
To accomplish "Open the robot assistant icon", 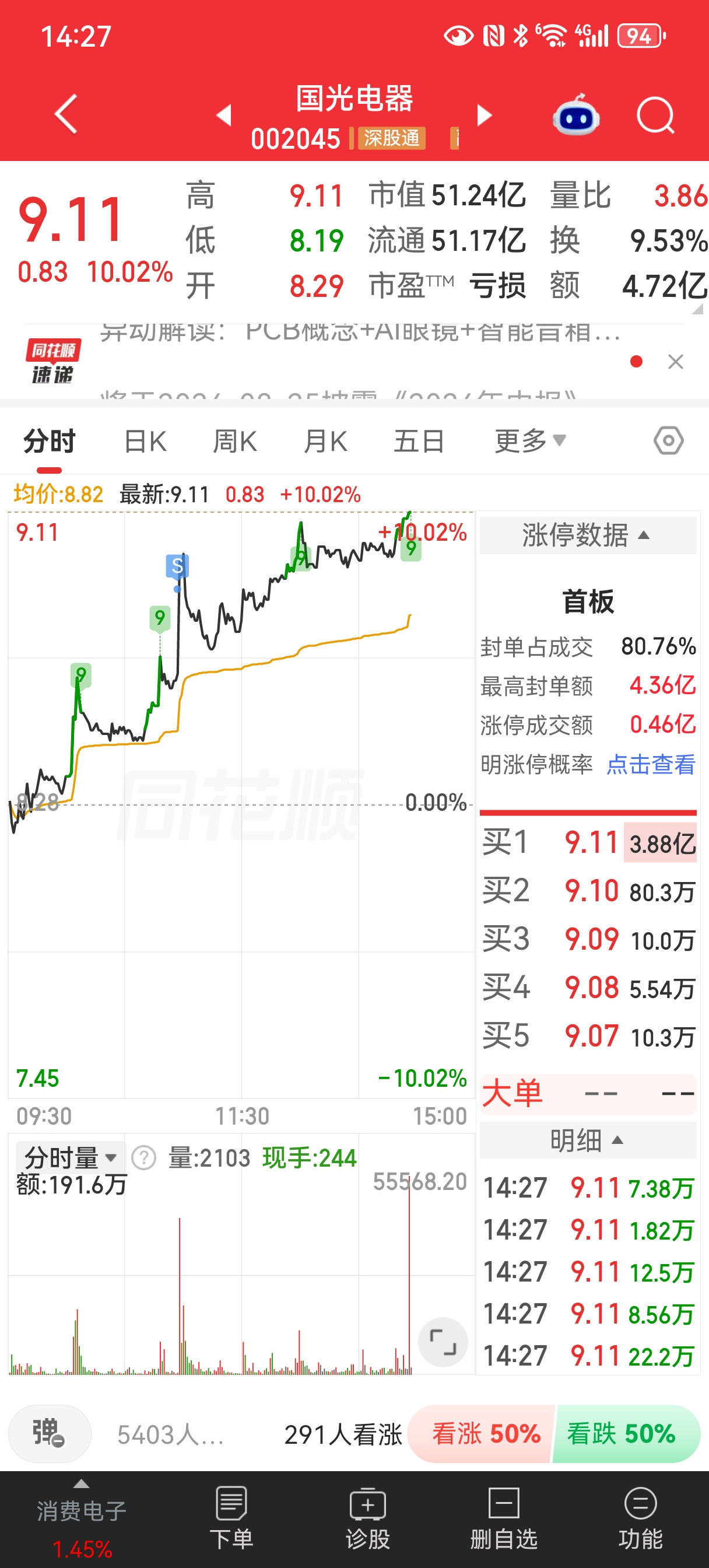I will 575,114.
